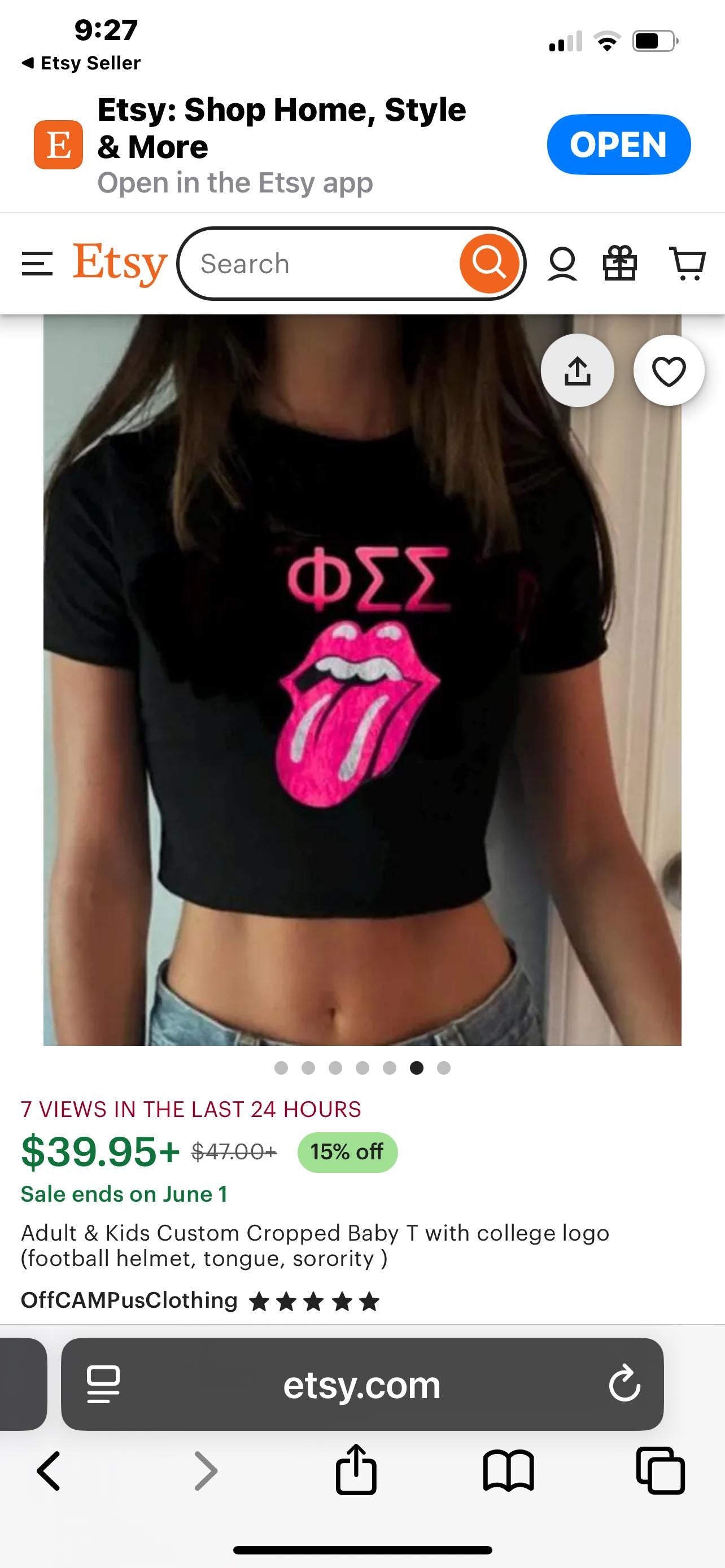This screenshot has height=1568, width=725.
Task: Open the Etsy app via OPEN button
Action: point(618,144)
